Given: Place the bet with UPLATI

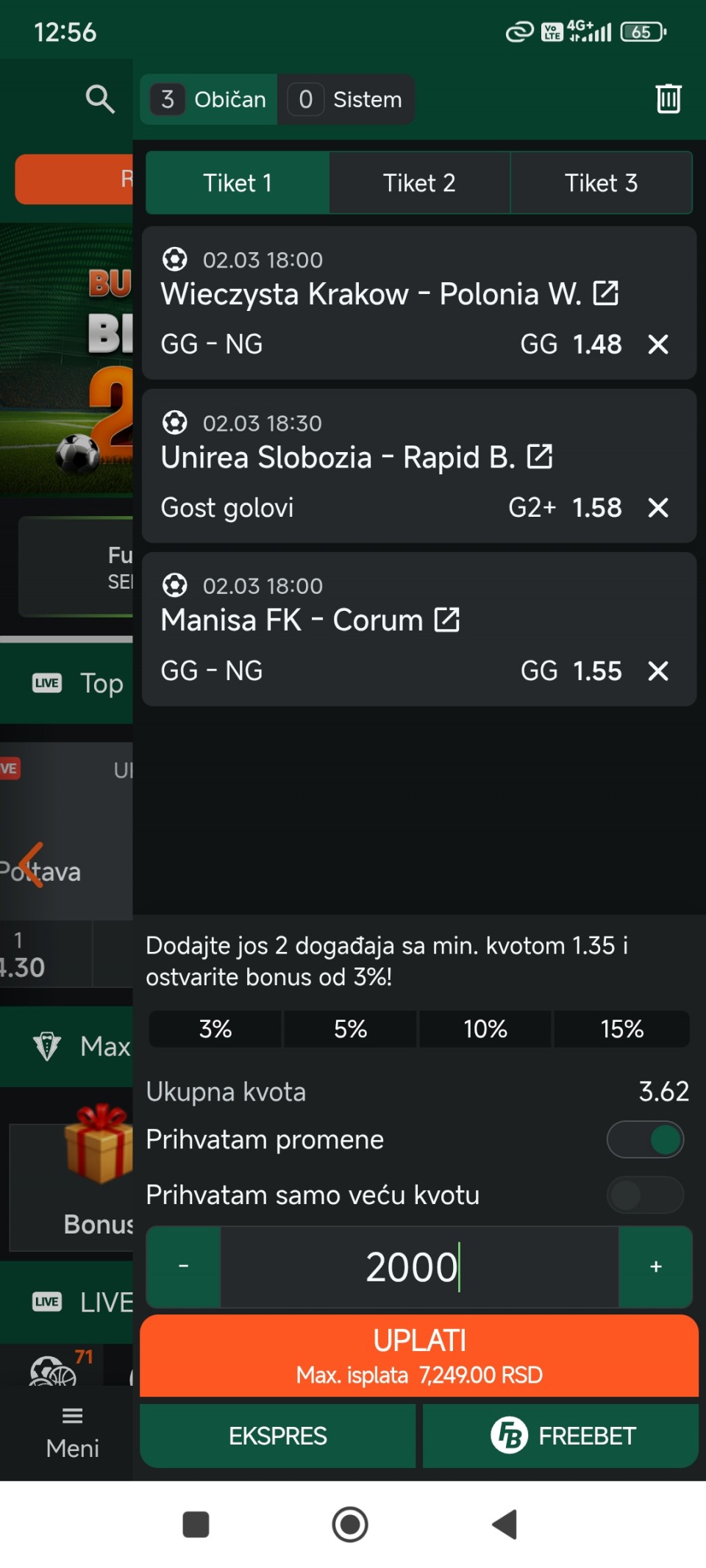Looking at the screenshot, I should 419,1355.
